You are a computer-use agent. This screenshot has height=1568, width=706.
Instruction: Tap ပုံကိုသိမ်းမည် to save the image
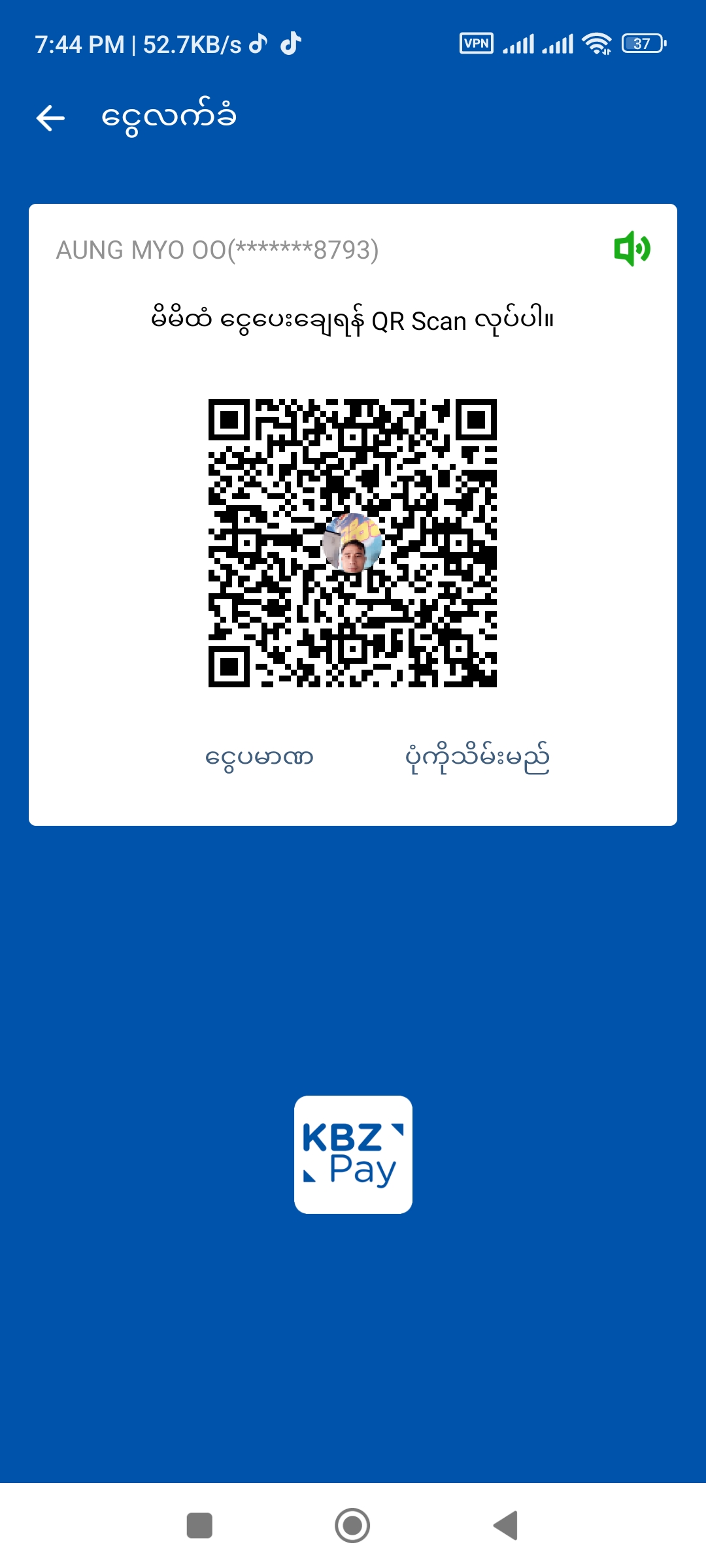point(477,758)
